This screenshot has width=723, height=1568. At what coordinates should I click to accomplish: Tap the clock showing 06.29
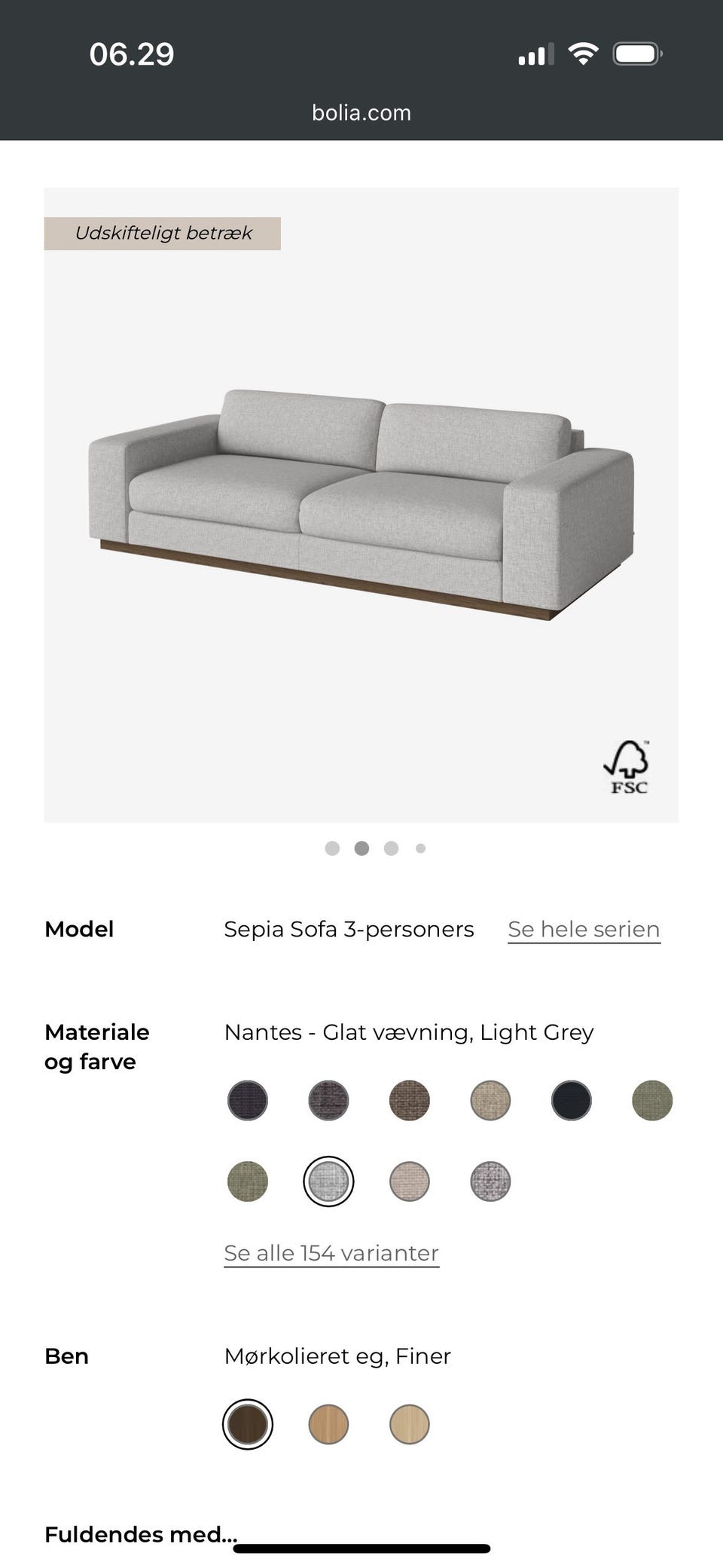pyautogui.click(x=132, y=53)
